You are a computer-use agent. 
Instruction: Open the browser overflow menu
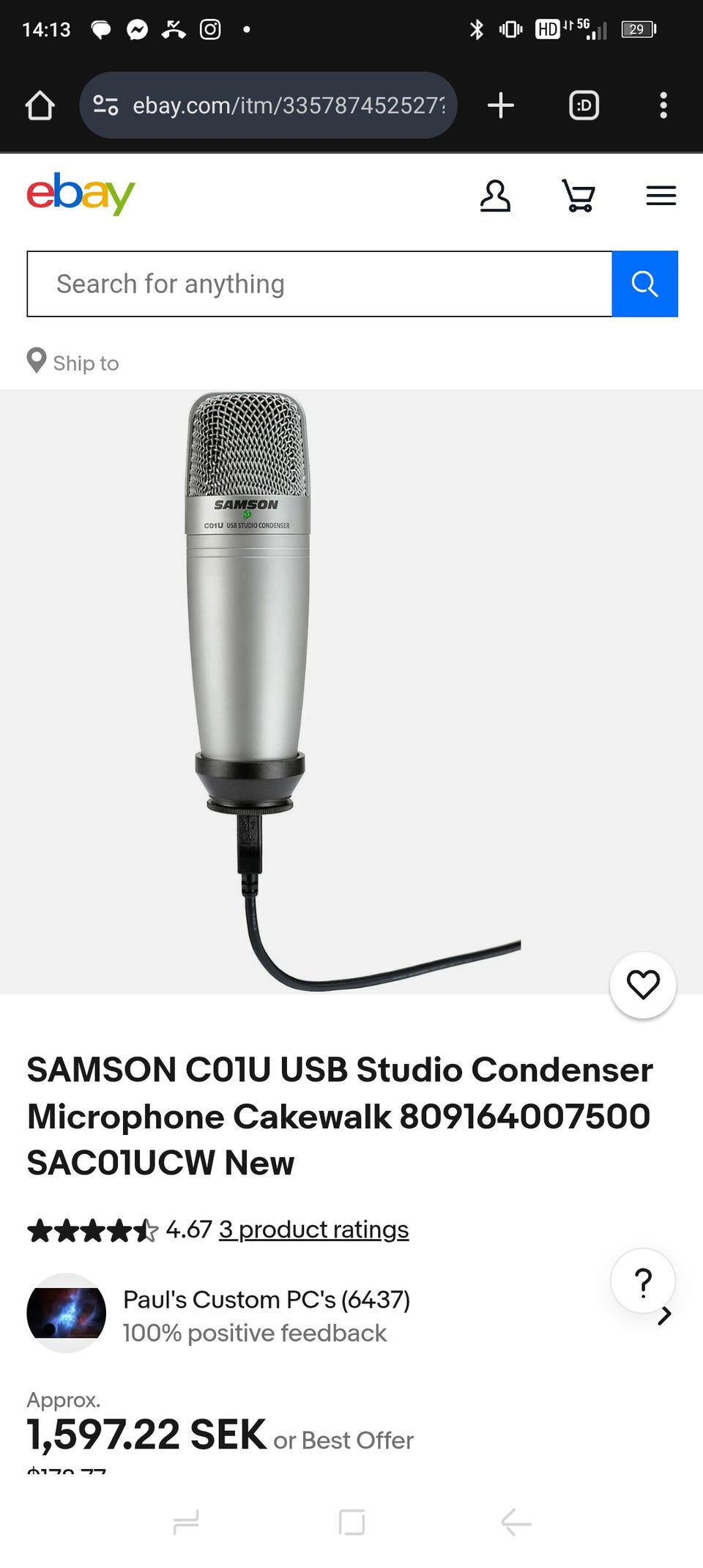[x=663, y=106]
